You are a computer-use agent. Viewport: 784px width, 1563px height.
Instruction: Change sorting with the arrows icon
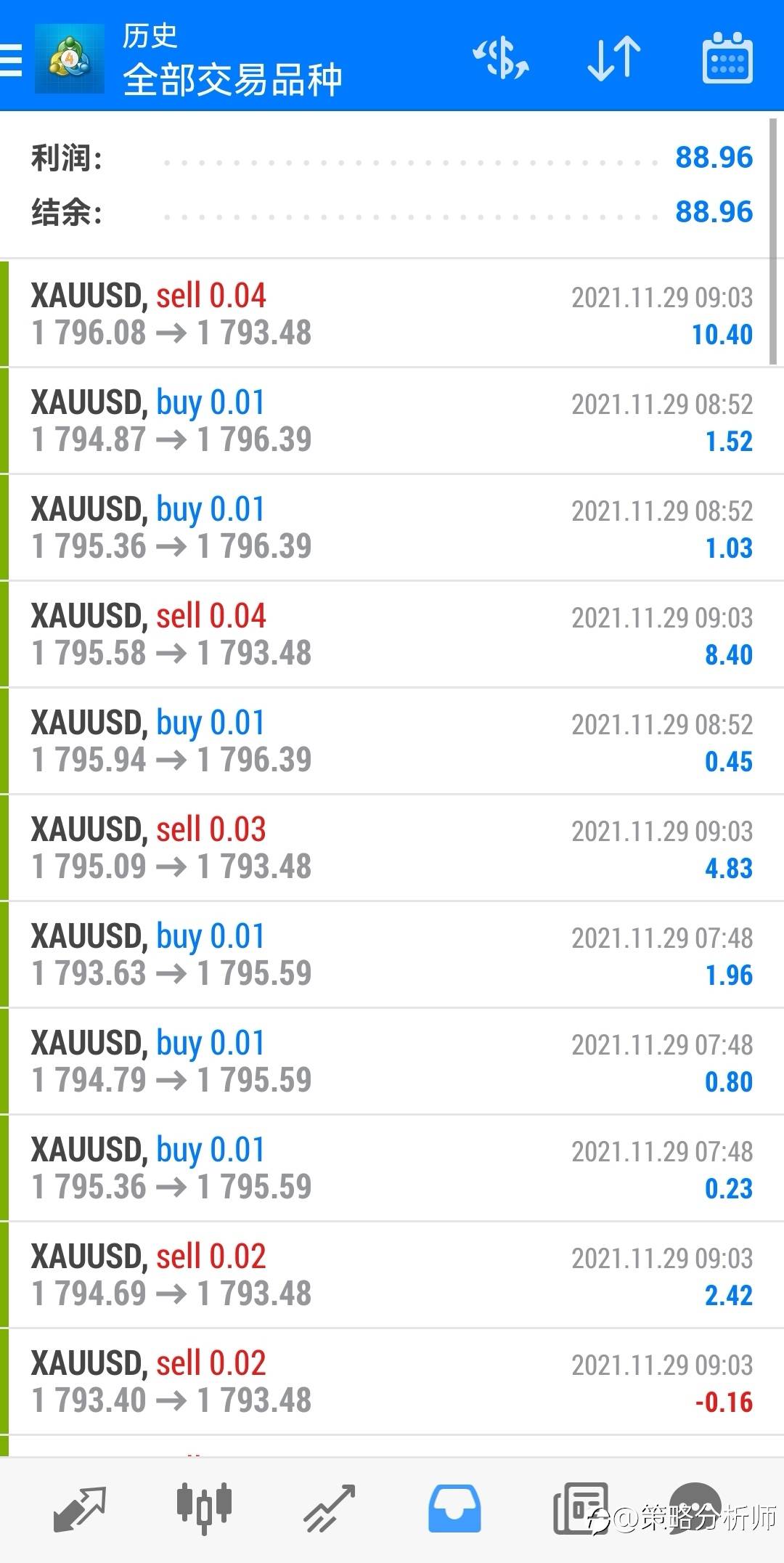point(614,58)
